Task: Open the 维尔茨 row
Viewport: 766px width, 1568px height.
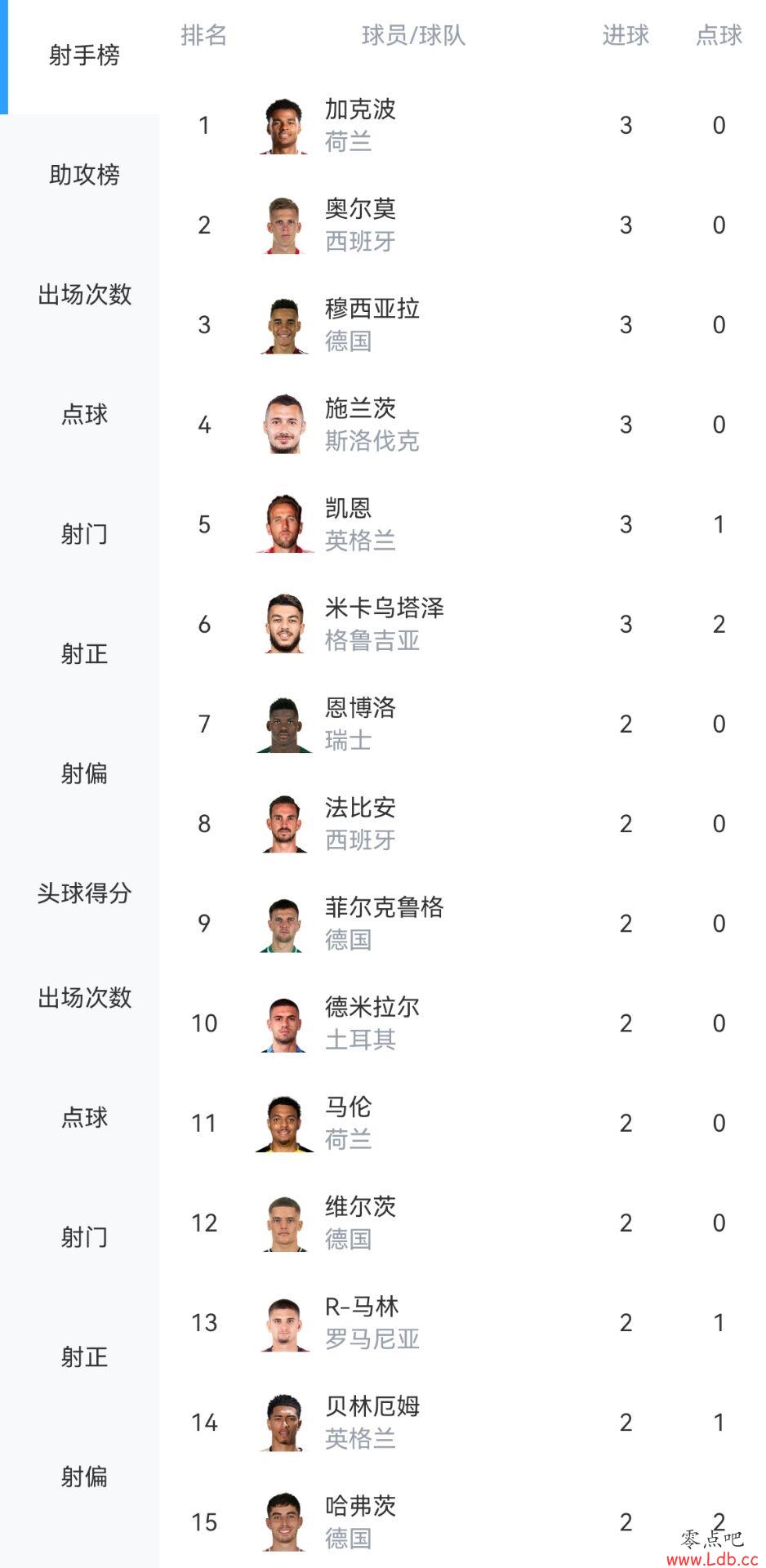Action: click(x=462, y=1223)
